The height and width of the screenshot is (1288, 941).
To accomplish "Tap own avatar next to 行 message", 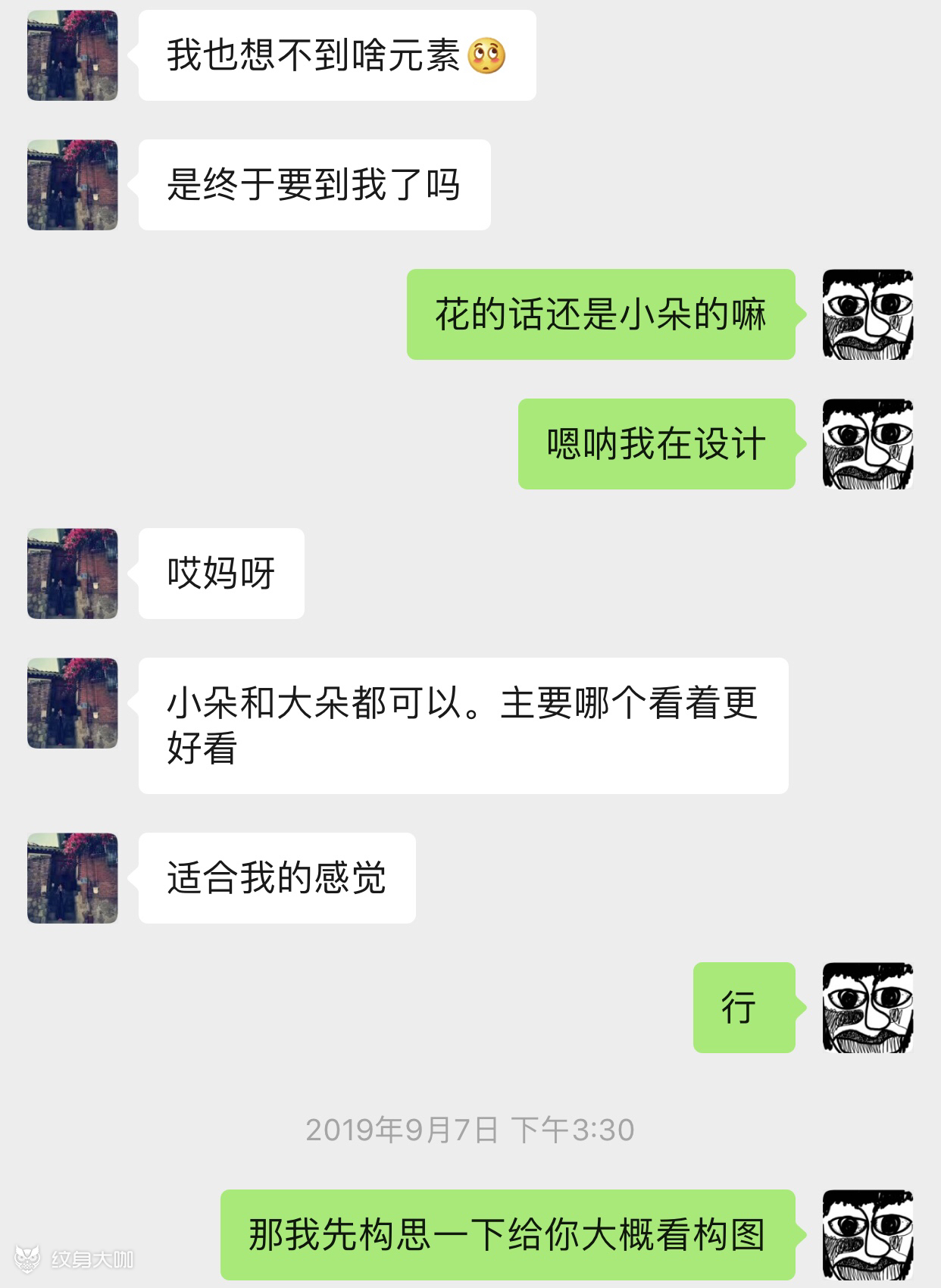I will click(x=868, y=1008).
